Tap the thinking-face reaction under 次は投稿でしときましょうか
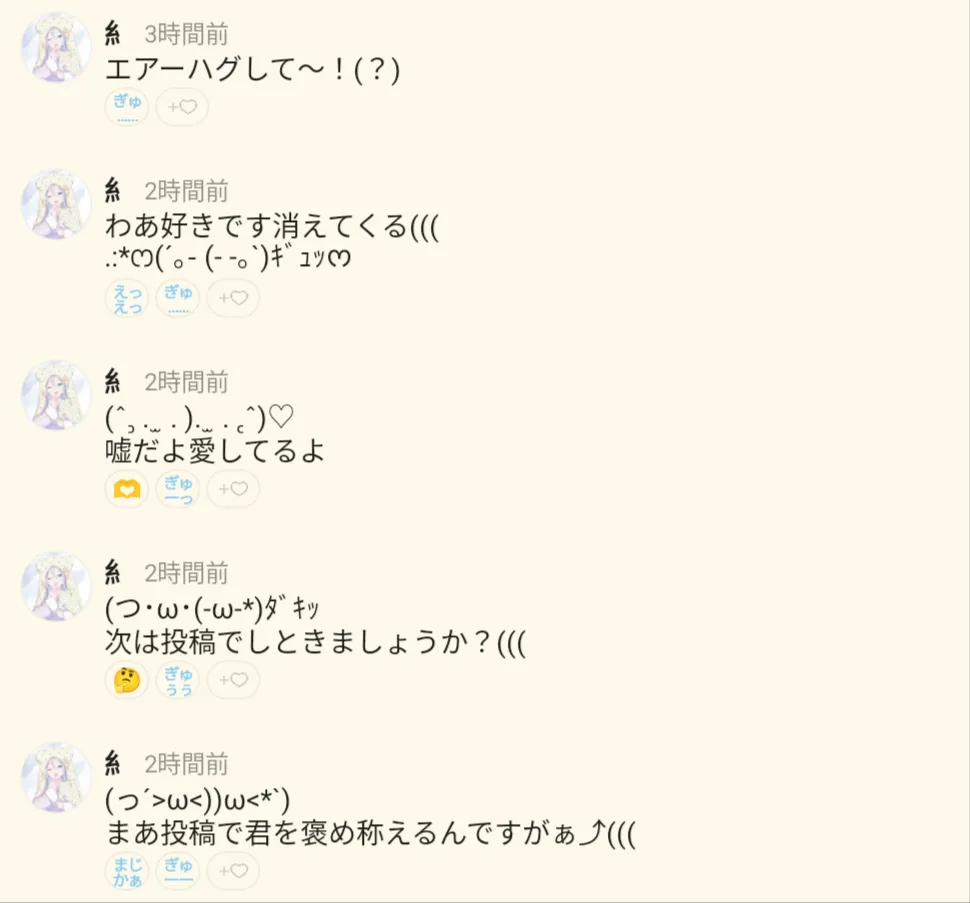 127,680
